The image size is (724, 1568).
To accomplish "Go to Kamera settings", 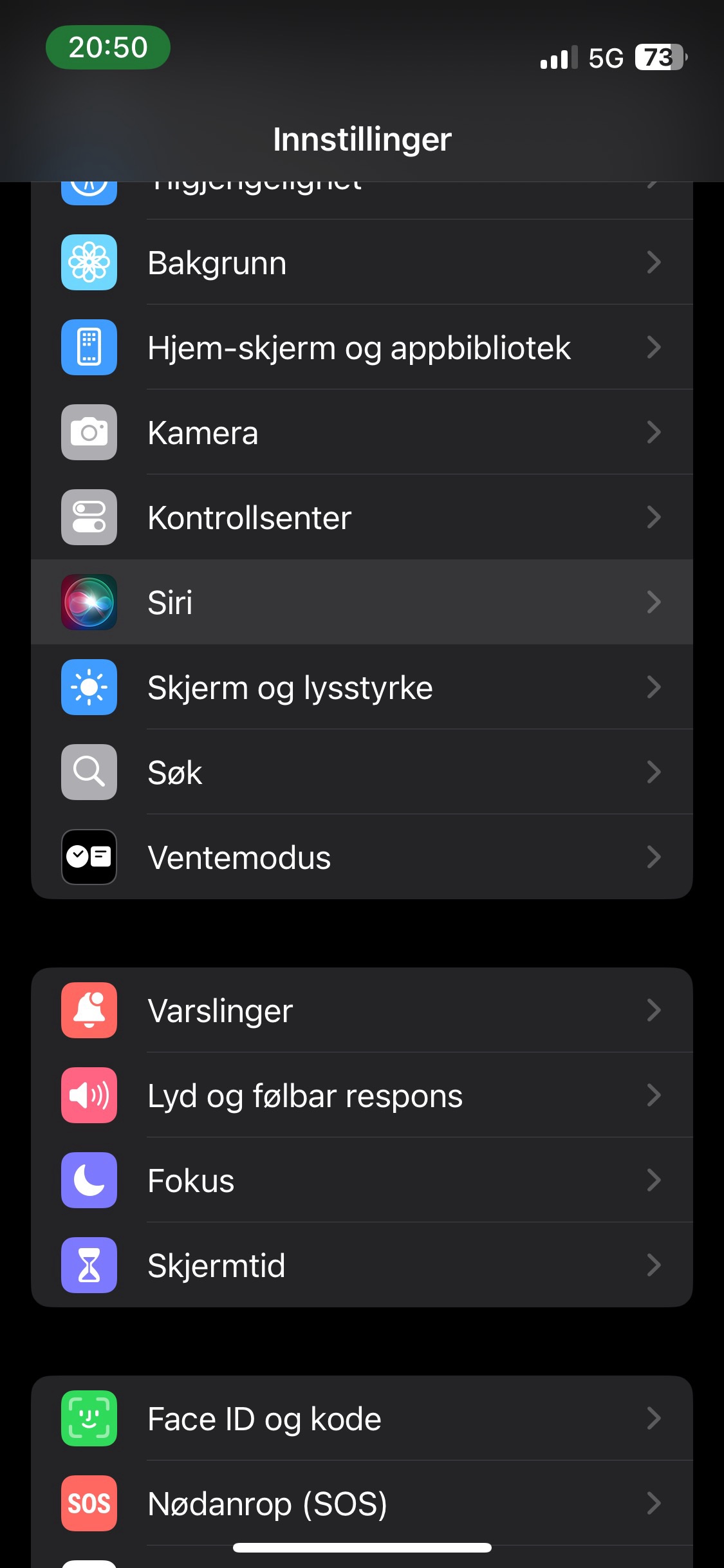I will pyautogui.click(x=360, y=433).
